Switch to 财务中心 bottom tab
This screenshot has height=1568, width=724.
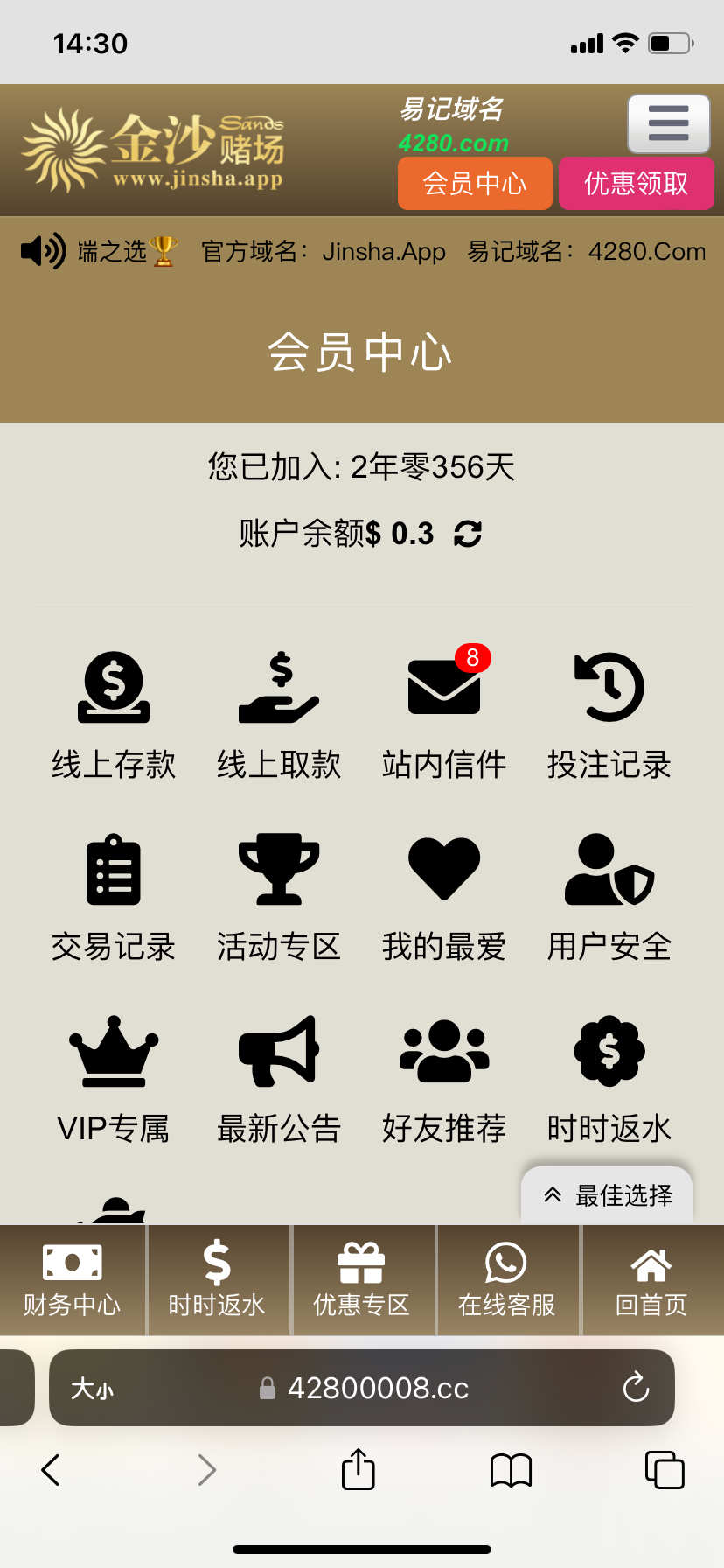tap(73, 1280)
